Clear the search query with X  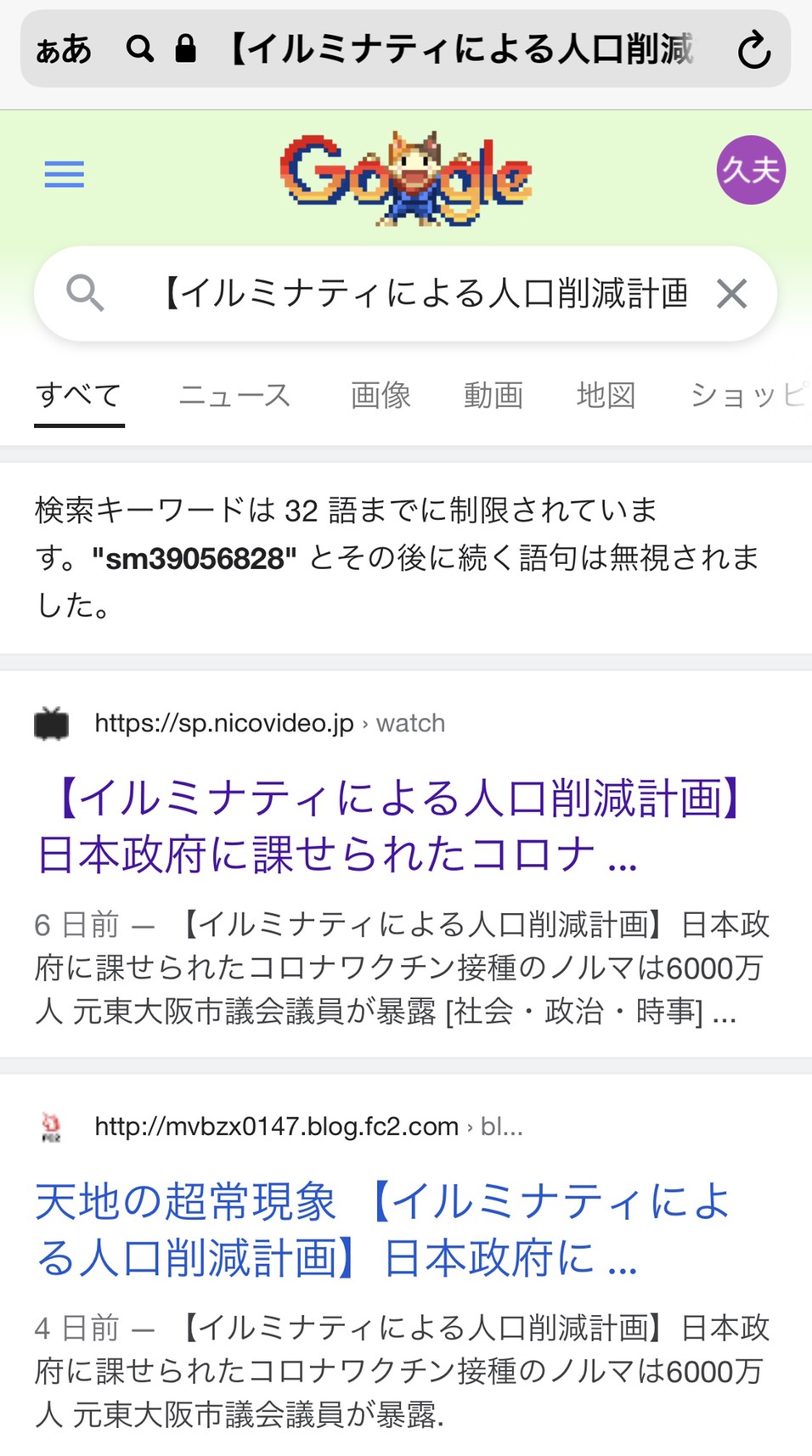point(731,294)
